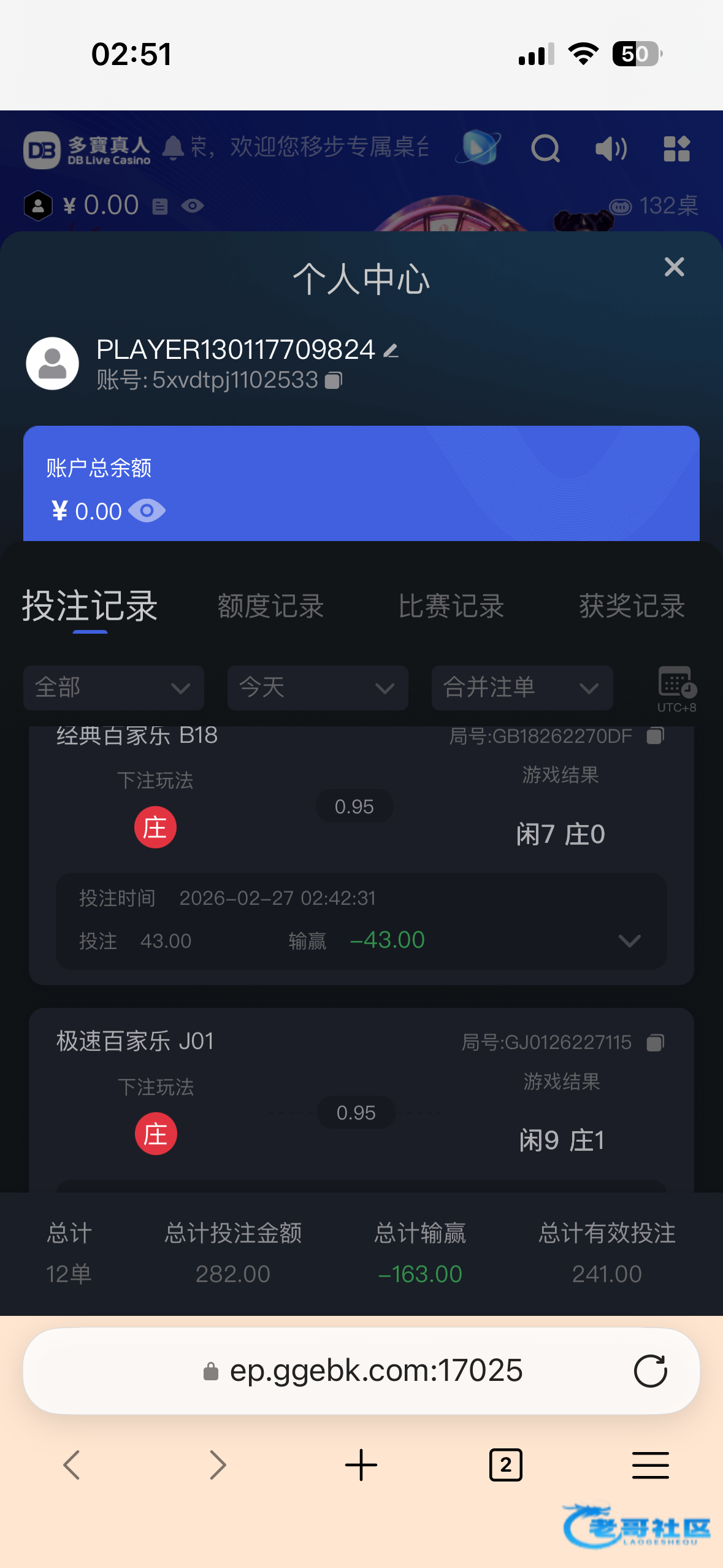The image size is (723, 1568).
Task: Close the 个人中心 panel
Action: point(674,267)
